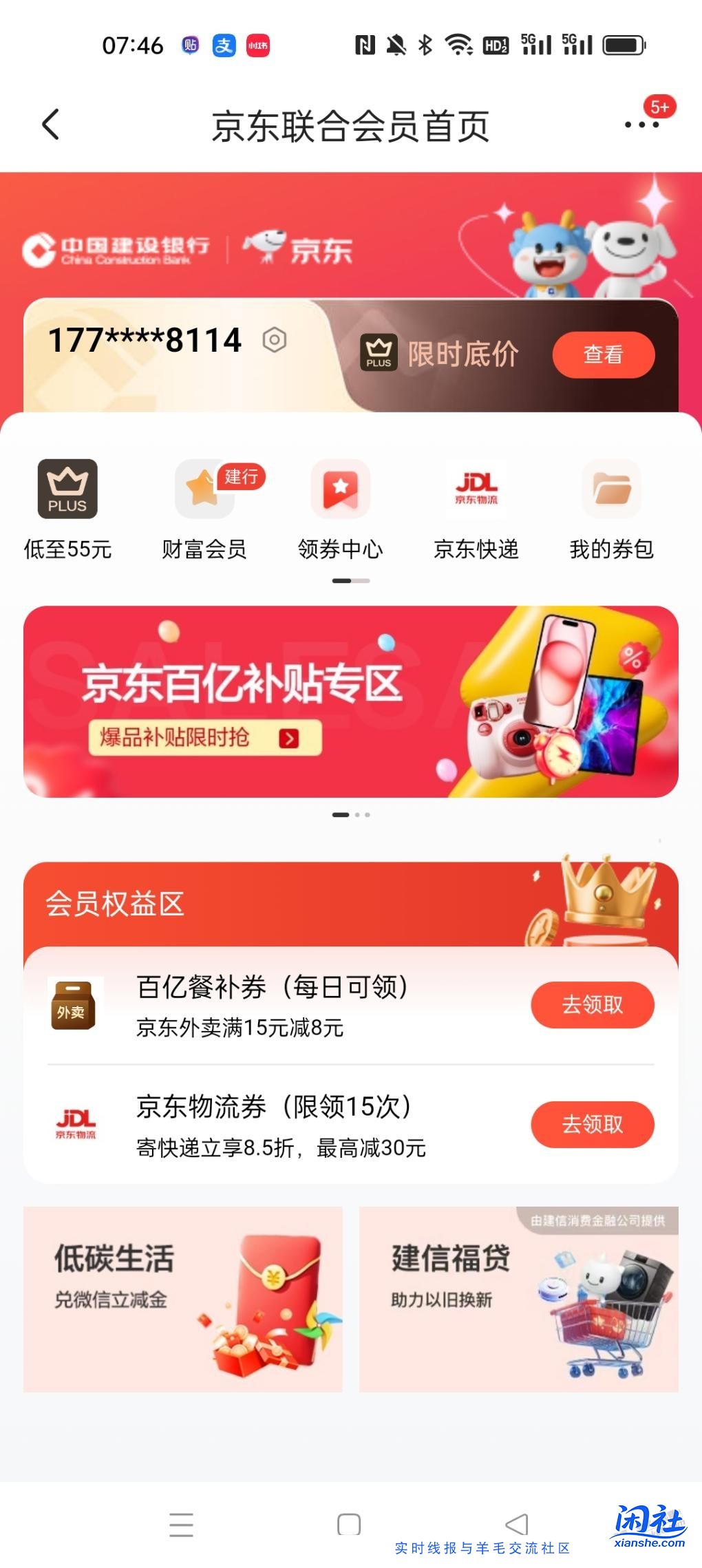Tap 去领取 for the 百亿餐补券 coupon
Screen dimensions: 702x1568
point(593,1005)
